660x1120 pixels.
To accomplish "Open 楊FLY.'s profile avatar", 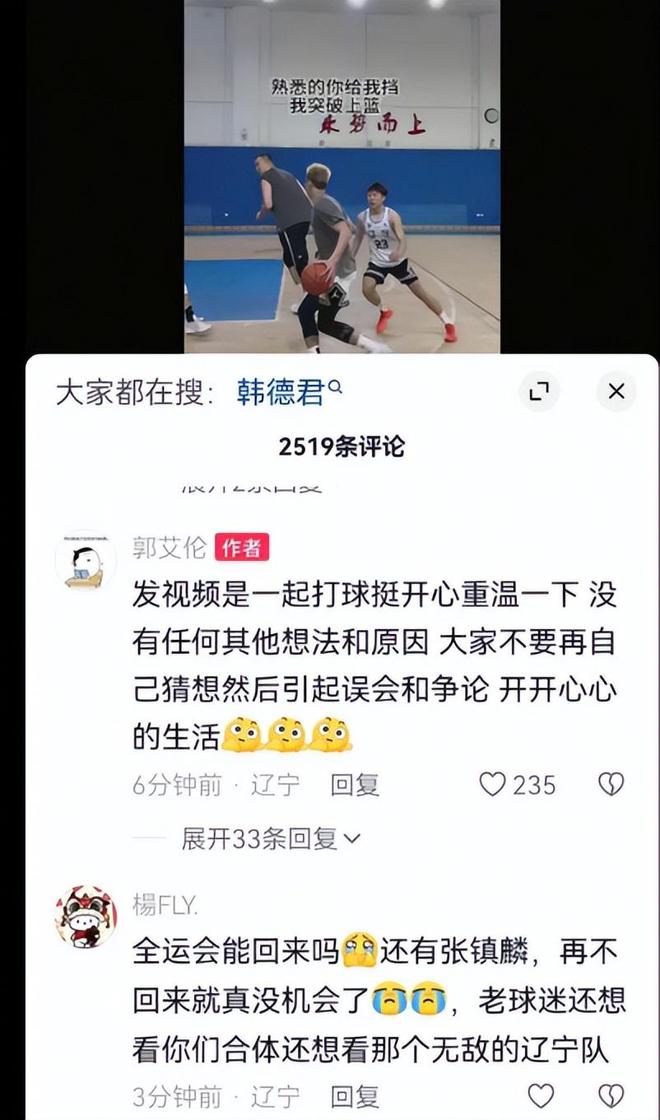I will pos(85,916).
